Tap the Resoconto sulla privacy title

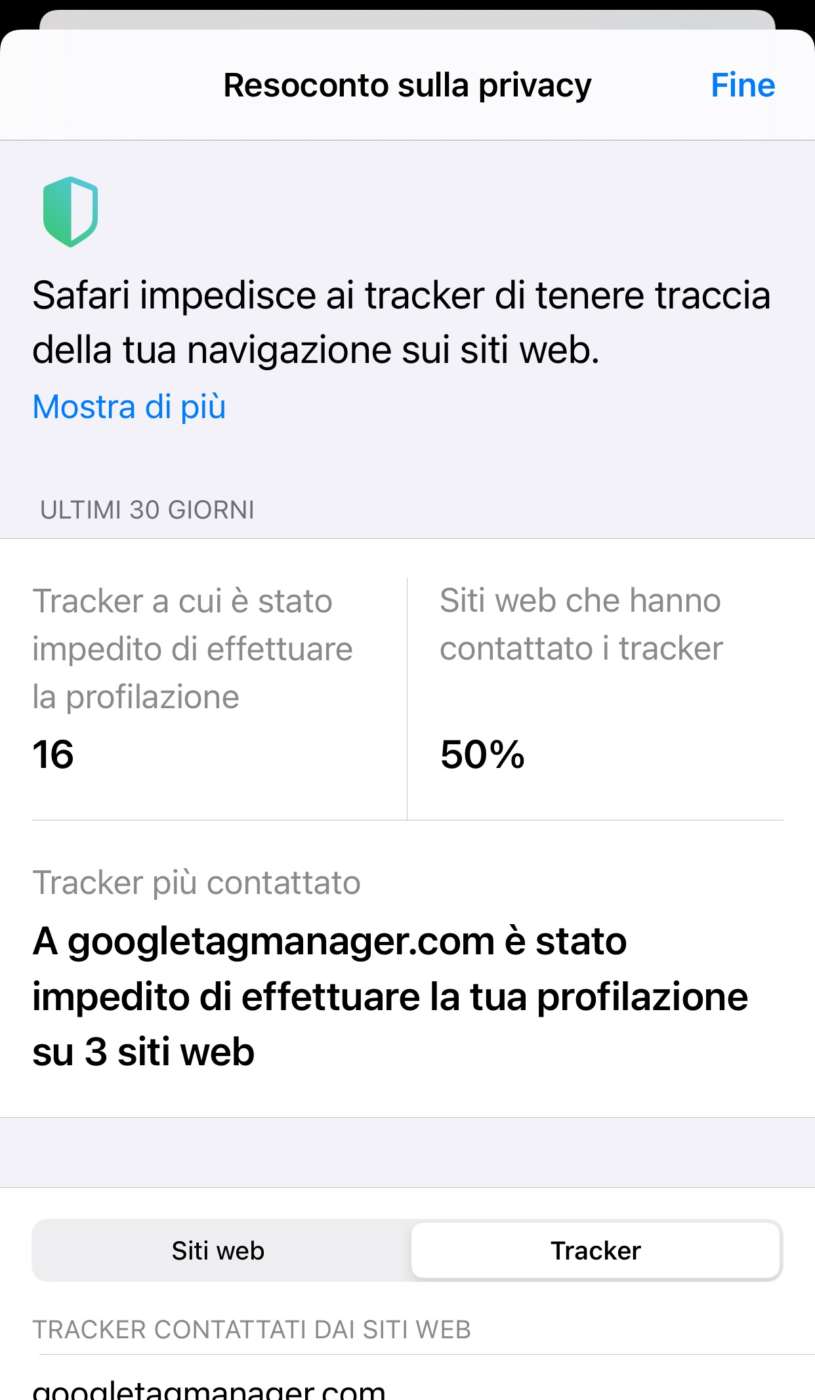tap(407, 85)
